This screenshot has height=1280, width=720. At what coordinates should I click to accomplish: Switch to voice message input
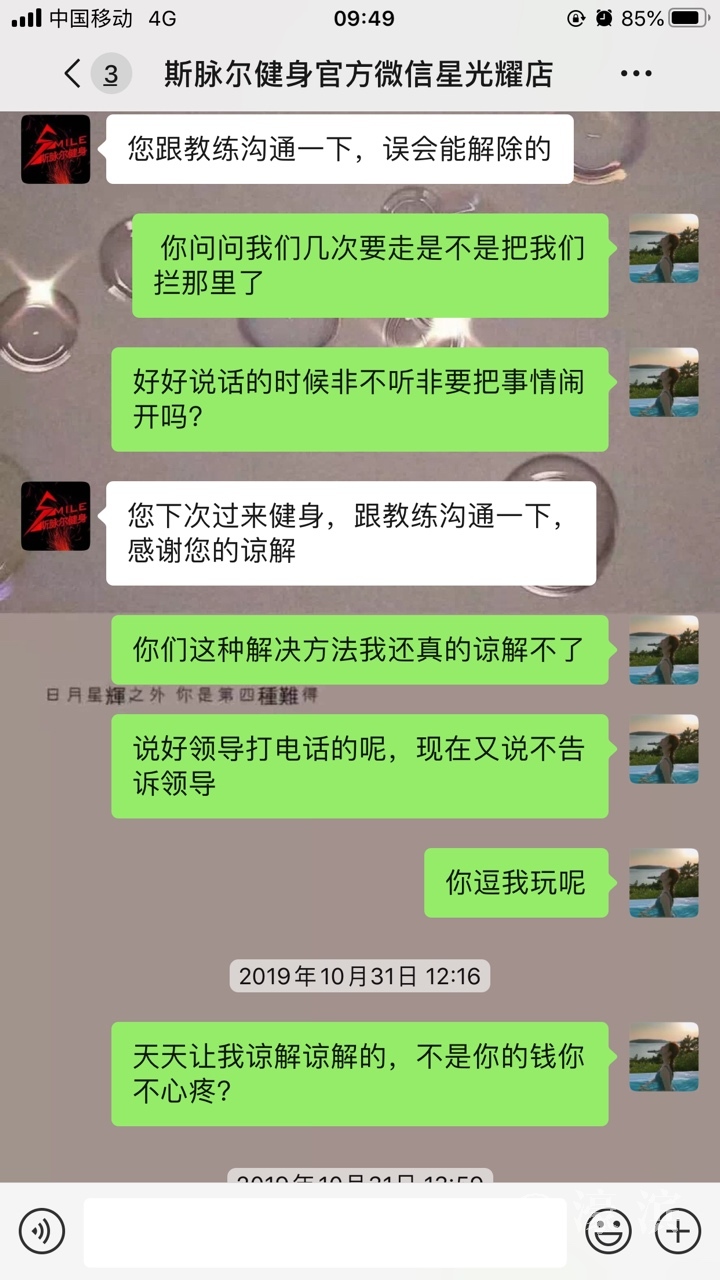point(42,1231)
